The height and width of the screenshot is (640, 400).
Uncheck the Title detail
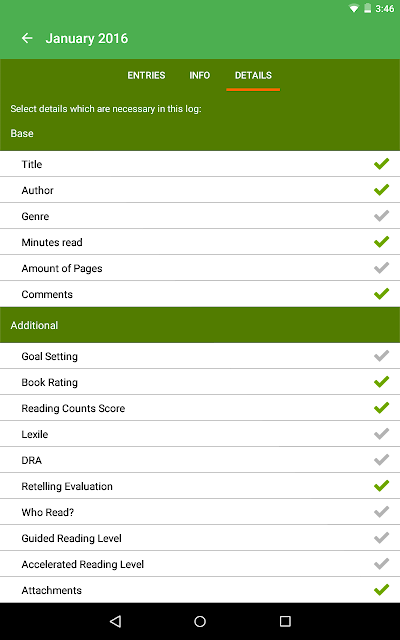click(x=200, y=164)
